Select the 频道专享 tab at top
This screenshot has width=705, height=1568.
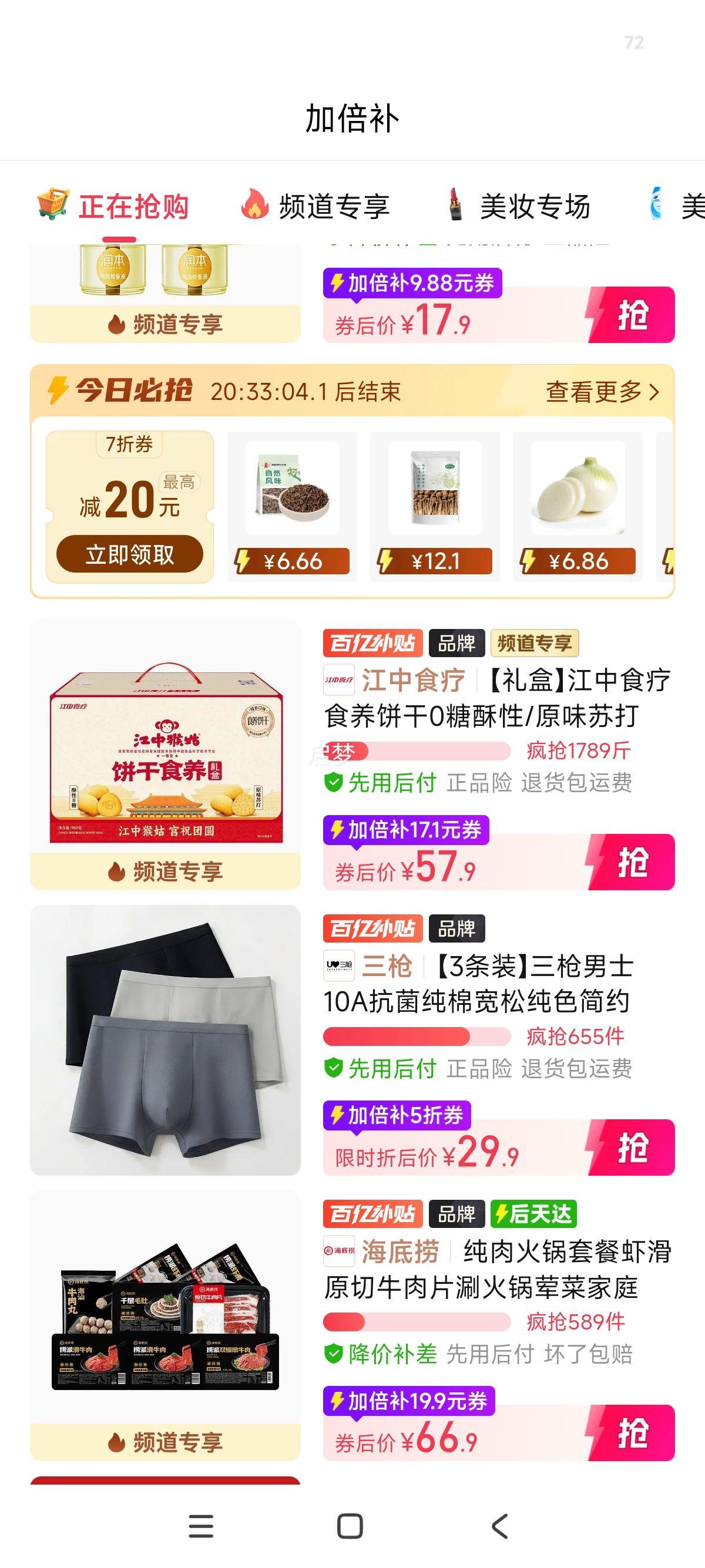[x=334, y=206]
